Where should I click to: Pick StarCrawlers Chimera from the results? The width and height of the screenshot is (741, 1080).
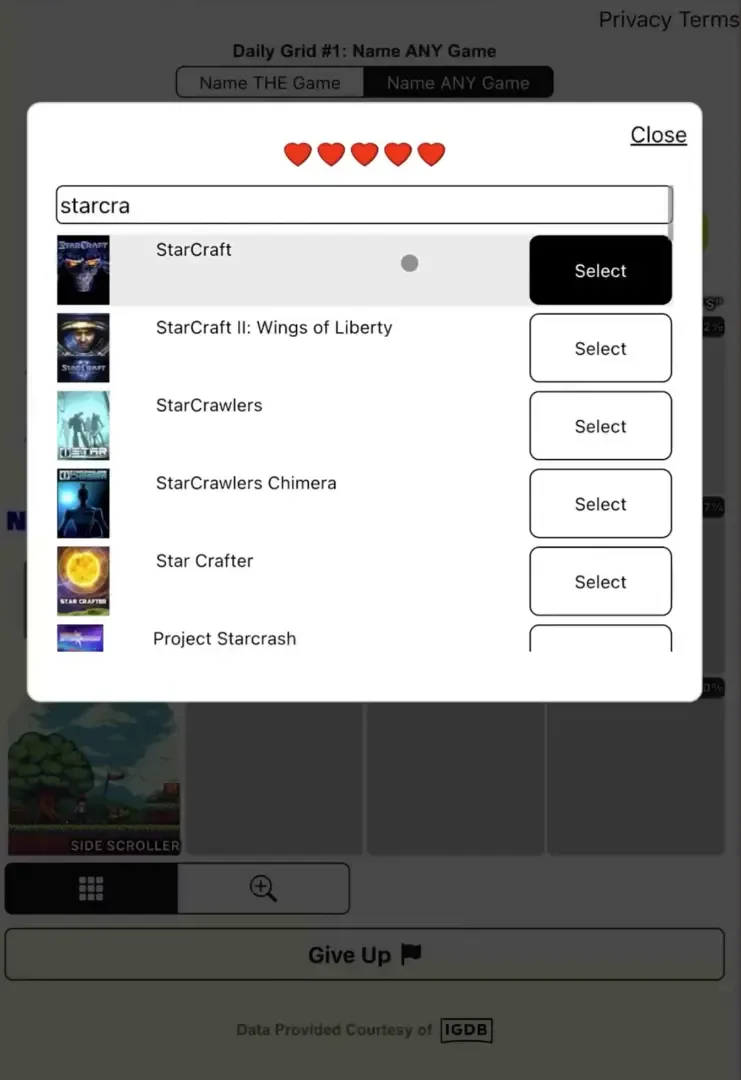[x=600, y=504]
